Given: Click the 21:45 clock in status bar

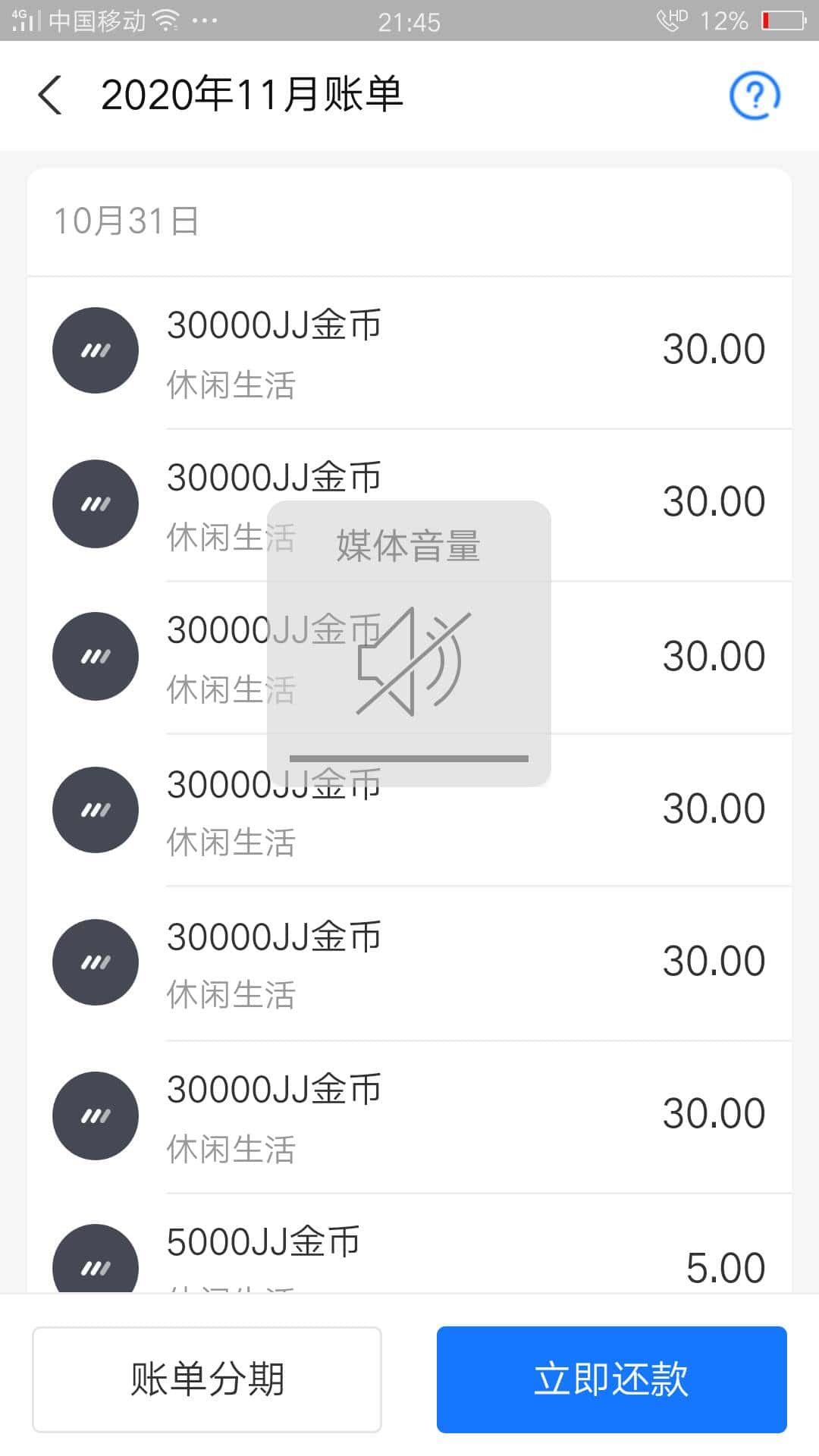Looking at the screenshot, I should tap(409, 20).
